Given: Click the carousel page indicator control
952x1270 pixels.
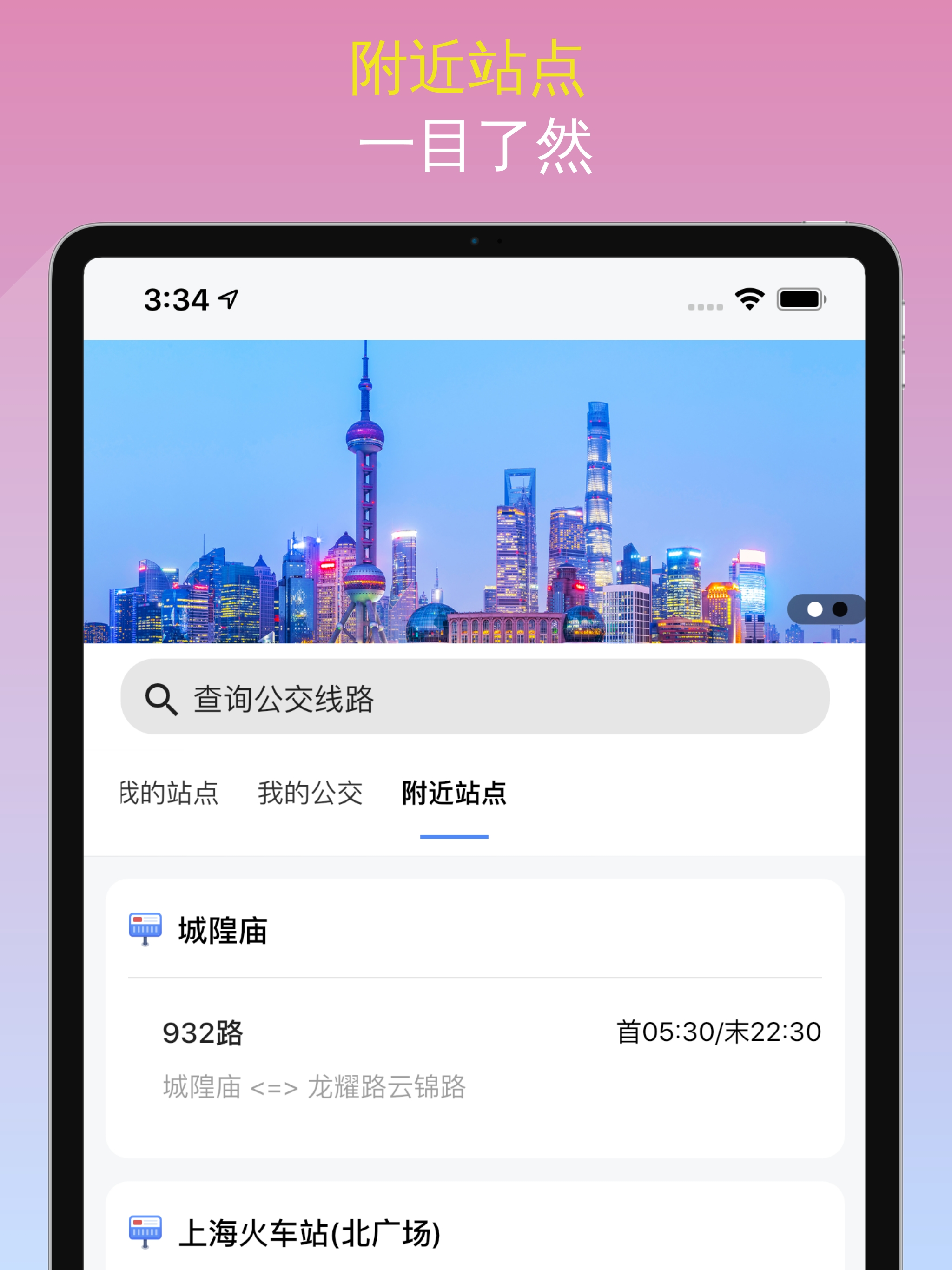Looking at the screenshot, I should tap(827, 609).
